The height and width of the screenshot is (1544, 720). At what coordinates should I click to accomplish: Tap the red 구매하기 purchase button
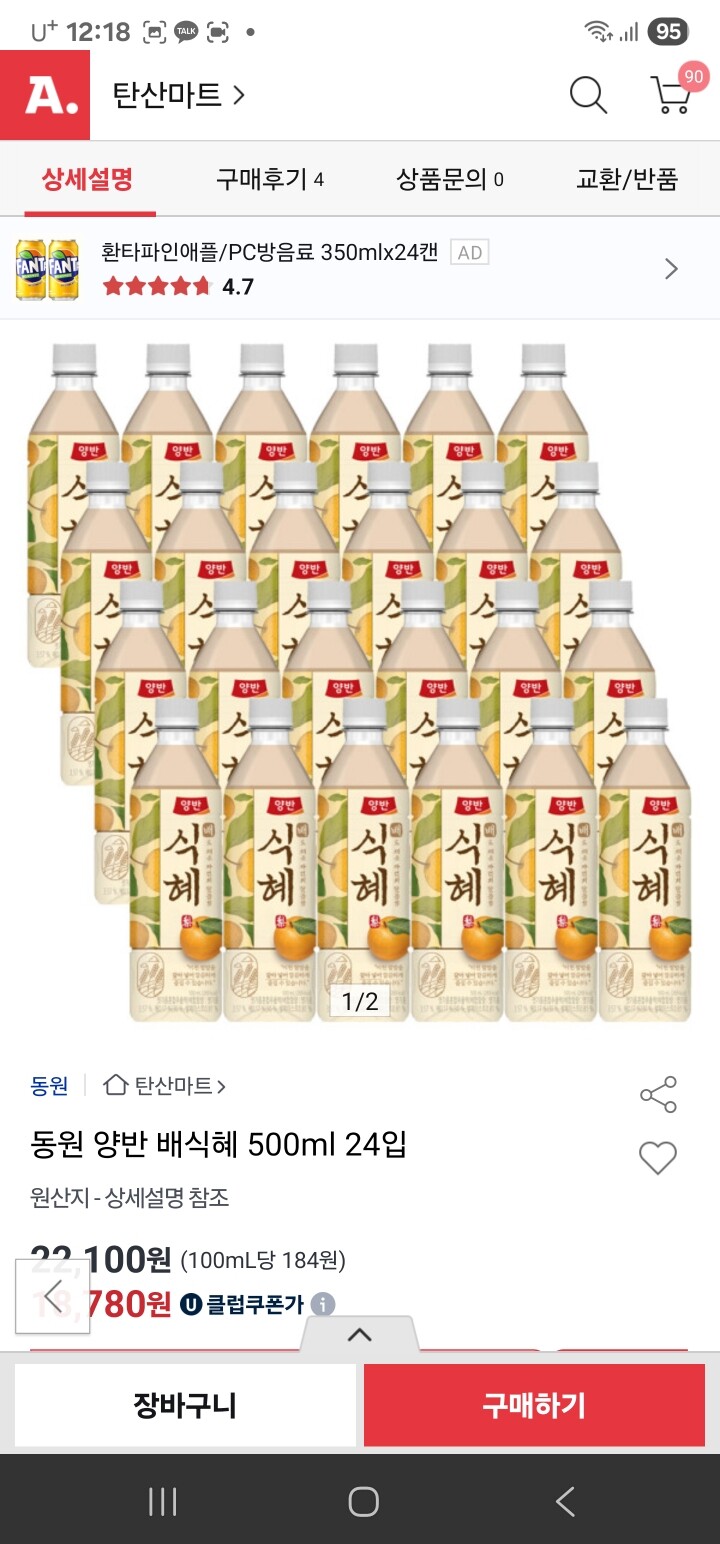(533, 1404)
